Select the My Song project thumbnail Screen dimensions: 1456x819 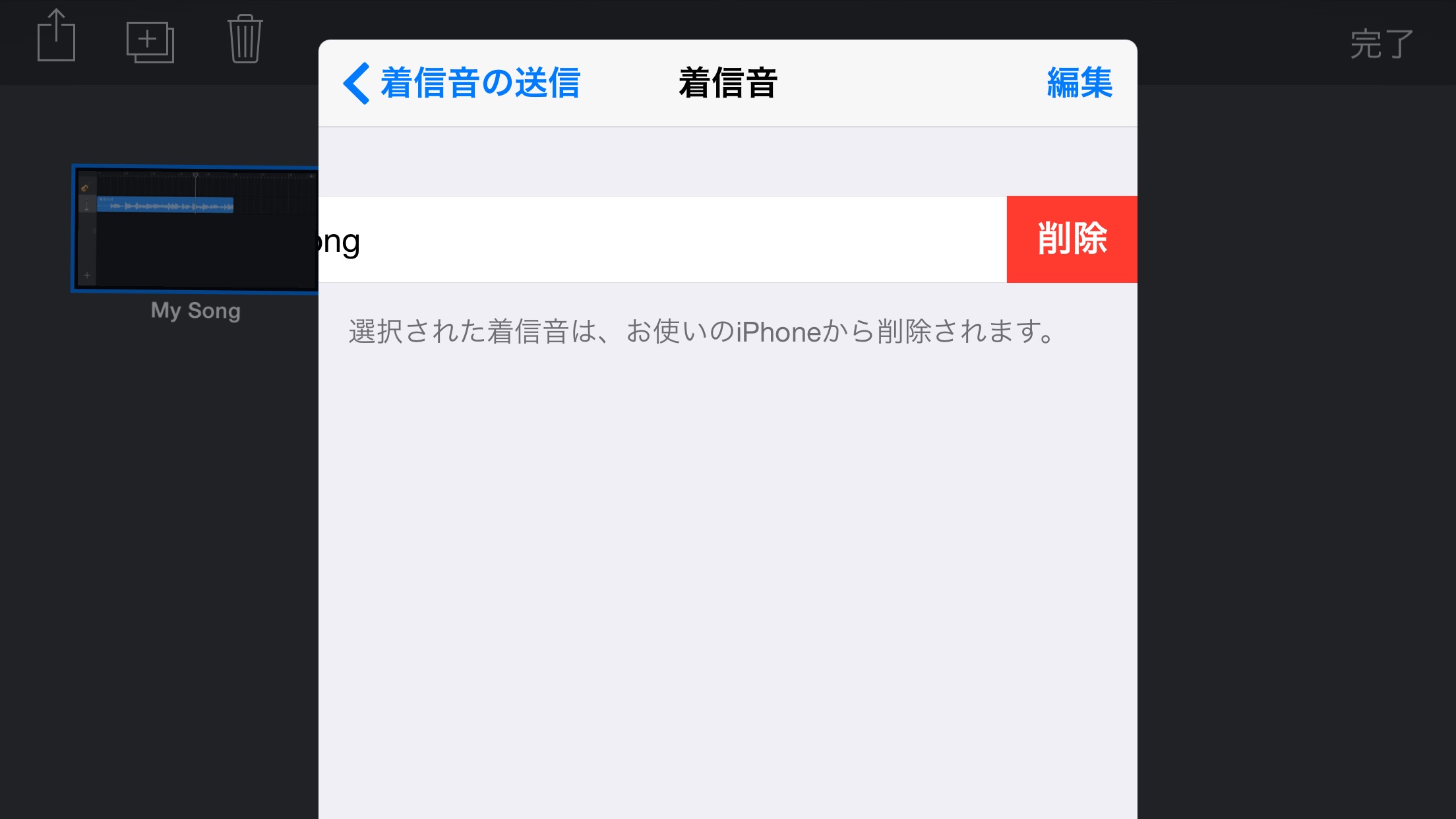(195, 228)
